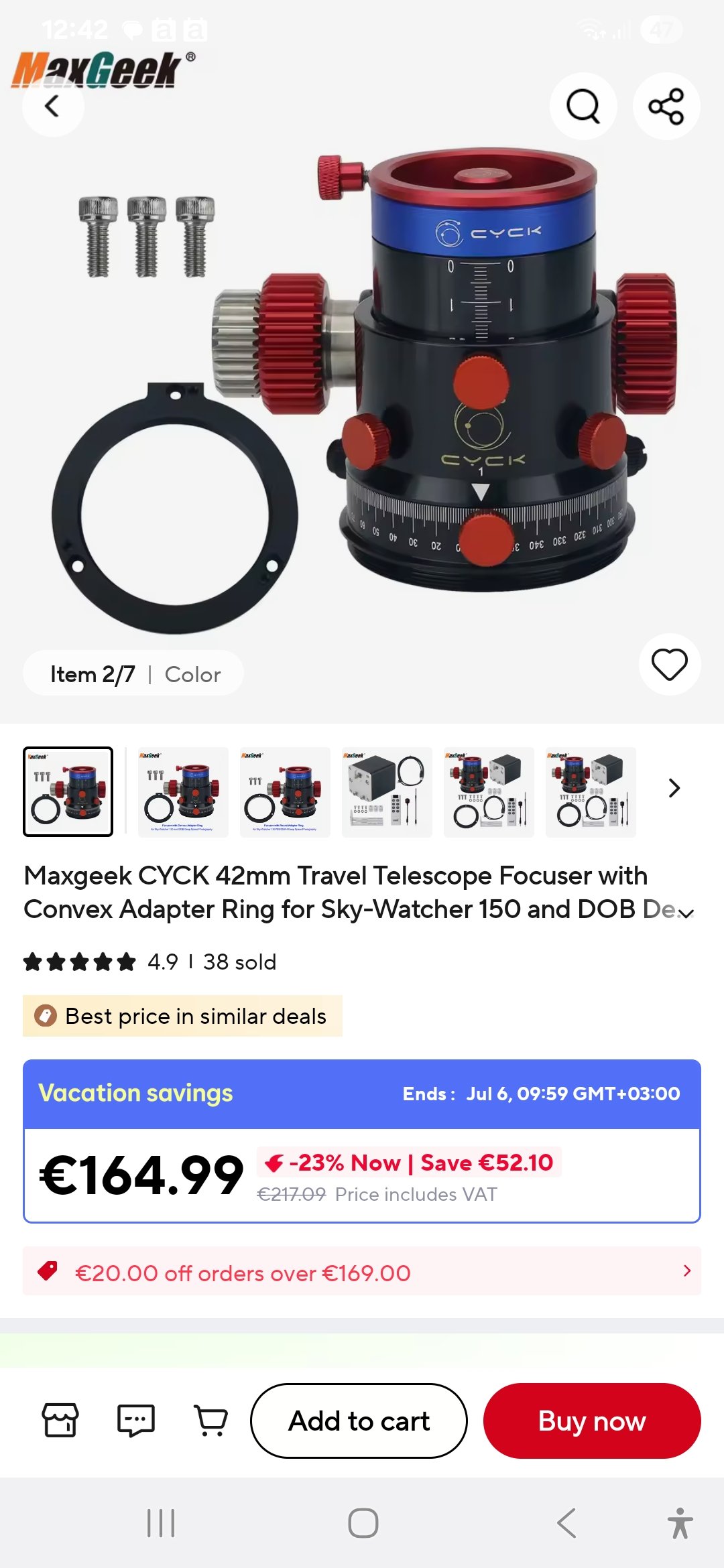
Task: Select the fourth variant thumbnail with motor box
Action: click(x=387, y=792)
